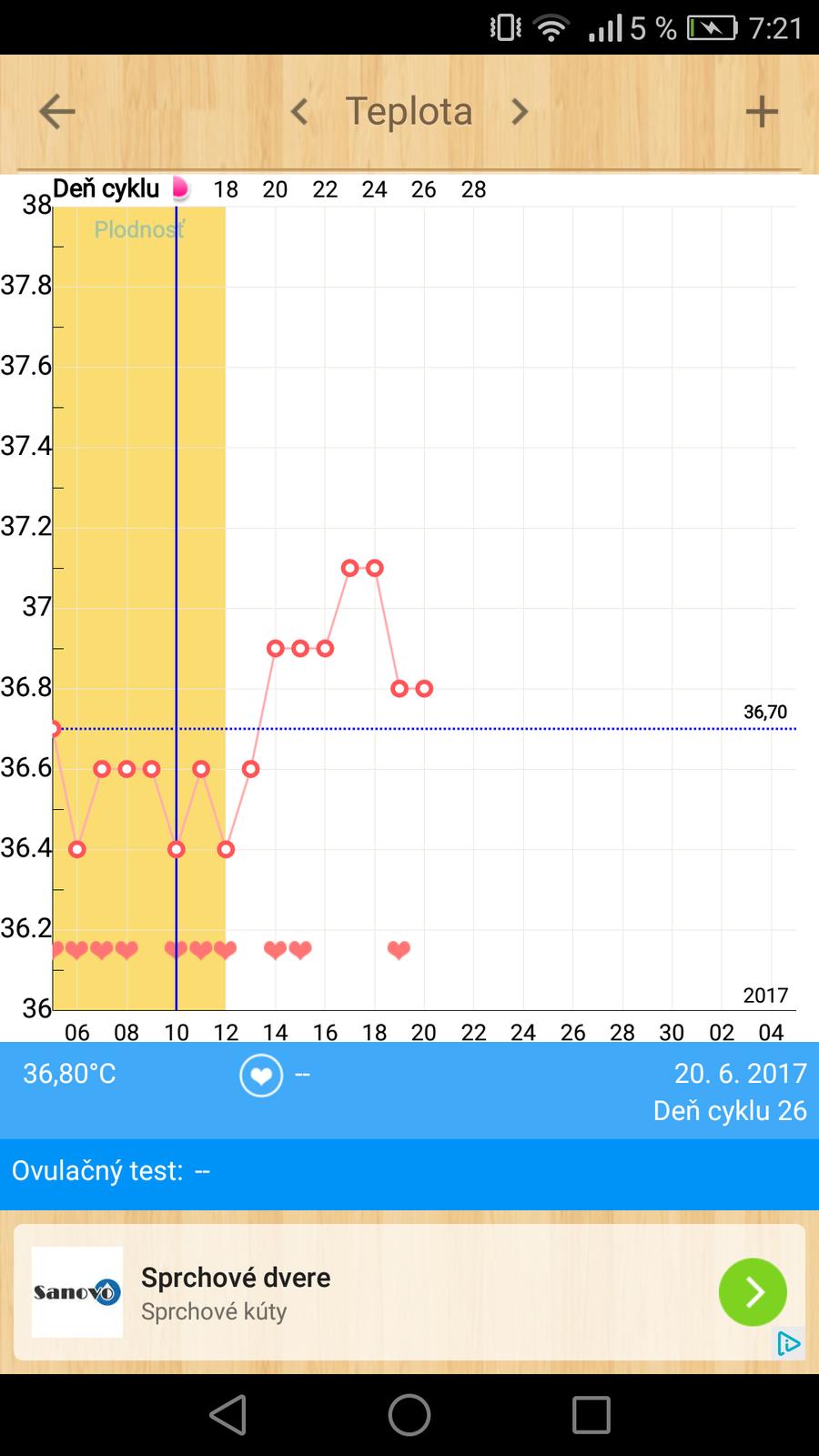Viewport: 819px width, 1456px height.
Task: Open the ad info icon
Action: click(788, 1343)
